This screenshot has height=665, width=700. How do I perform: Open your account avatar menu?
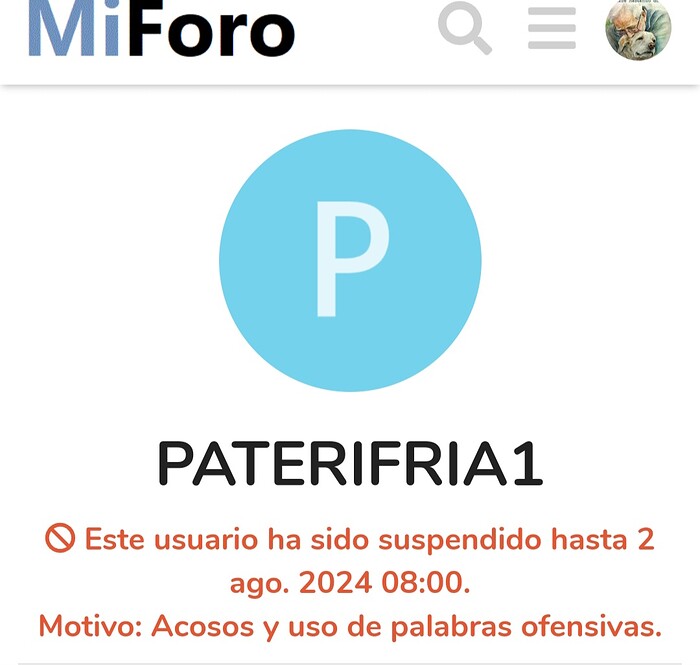pos(637,28)
